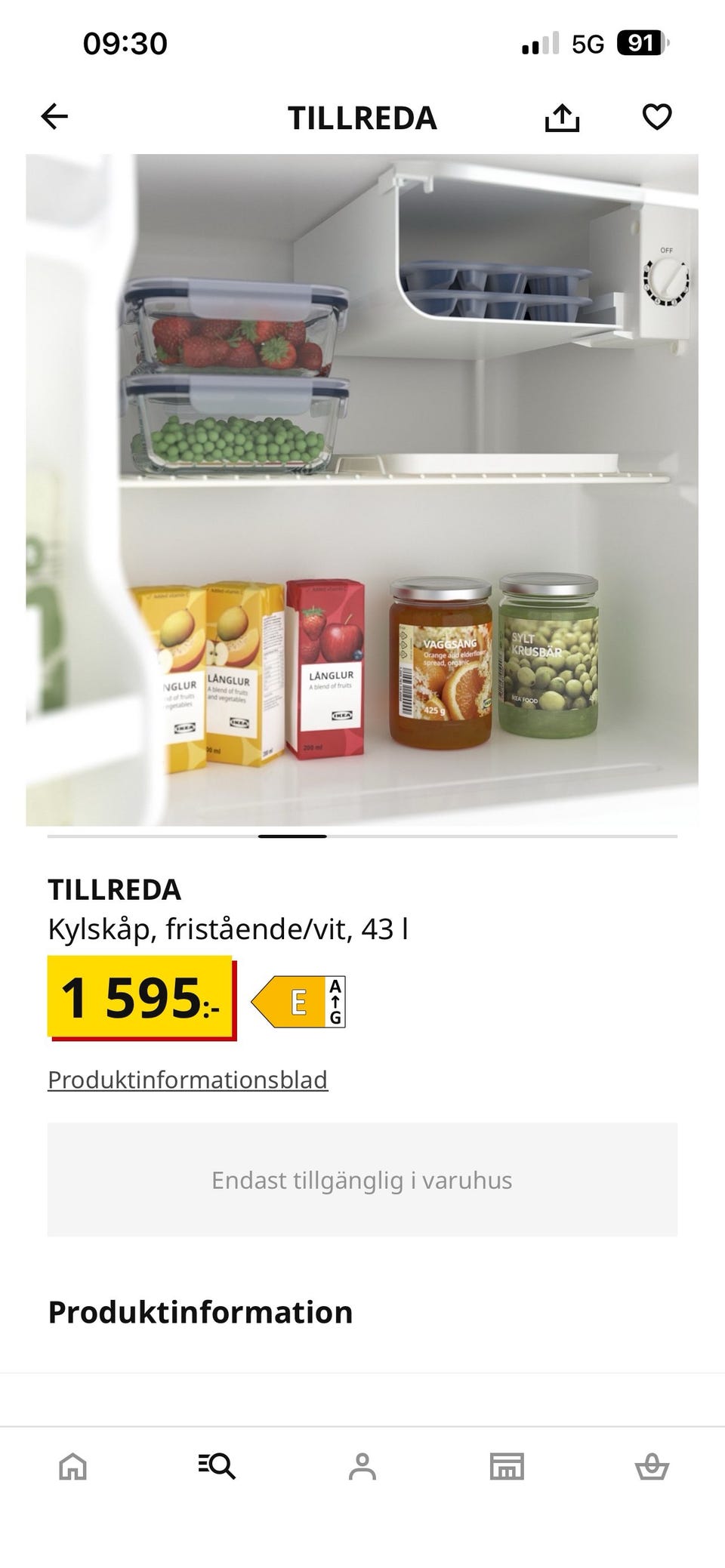Viewport: 725px width, 1568px height.
Task: Select the search icon in bottom navigation
Action: pyautogui.click(x=217, y=1468)
